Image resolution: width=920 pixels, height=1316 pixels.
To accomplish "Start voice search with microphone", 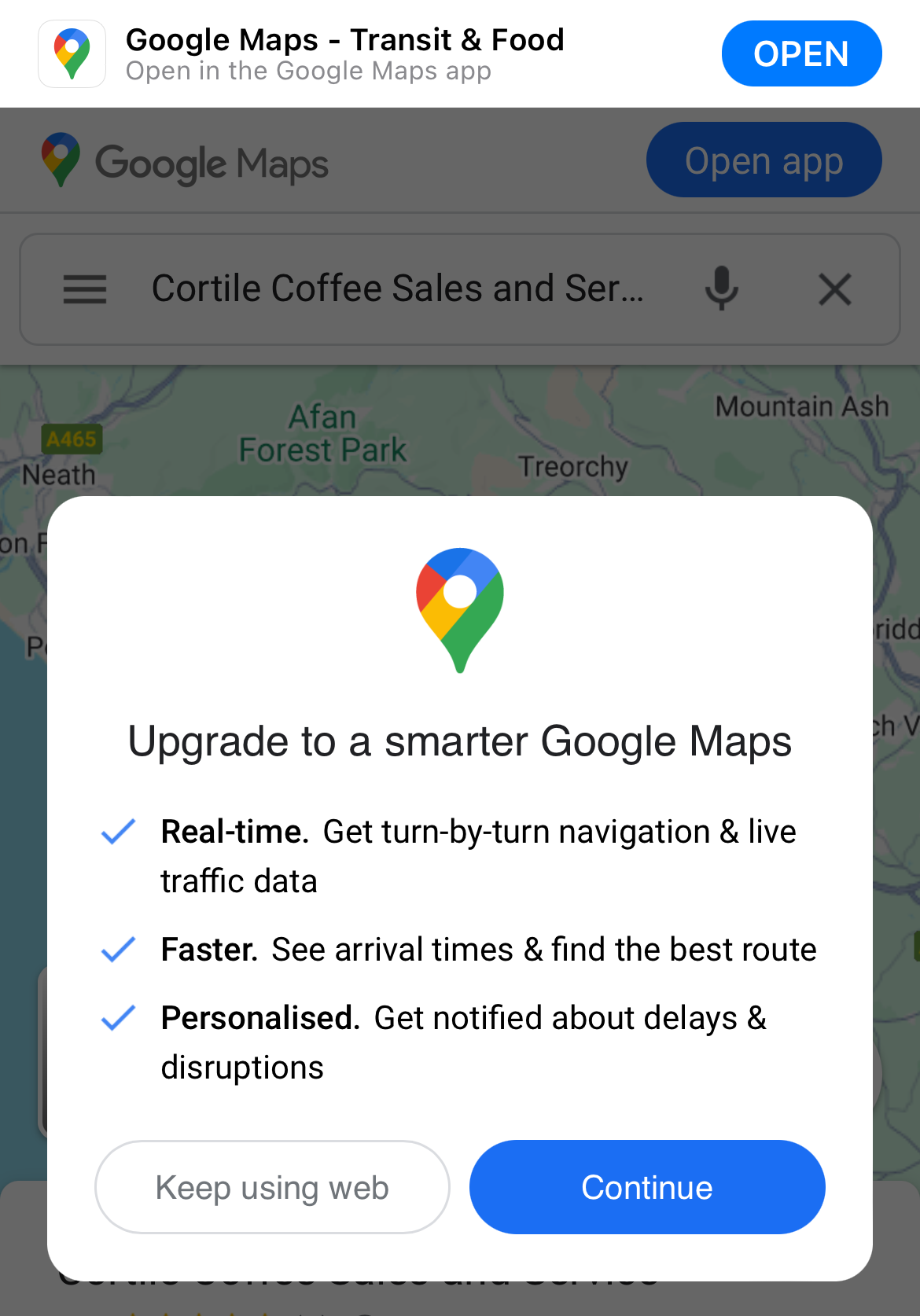I will click(x=721, y=289).
